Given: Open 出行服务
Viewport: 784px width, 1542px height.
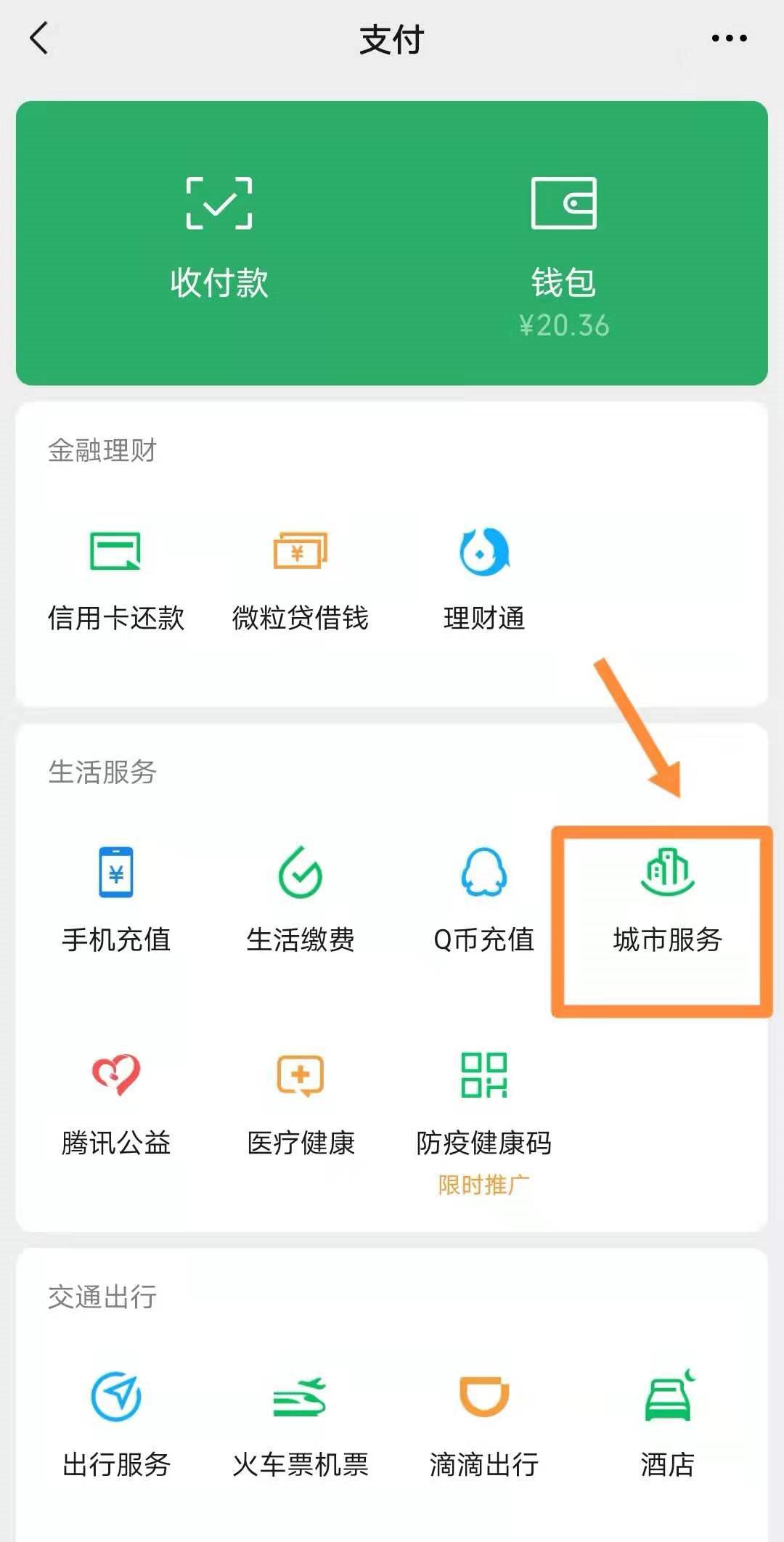Looking at the screenshot, I should tap(116, 1424).
